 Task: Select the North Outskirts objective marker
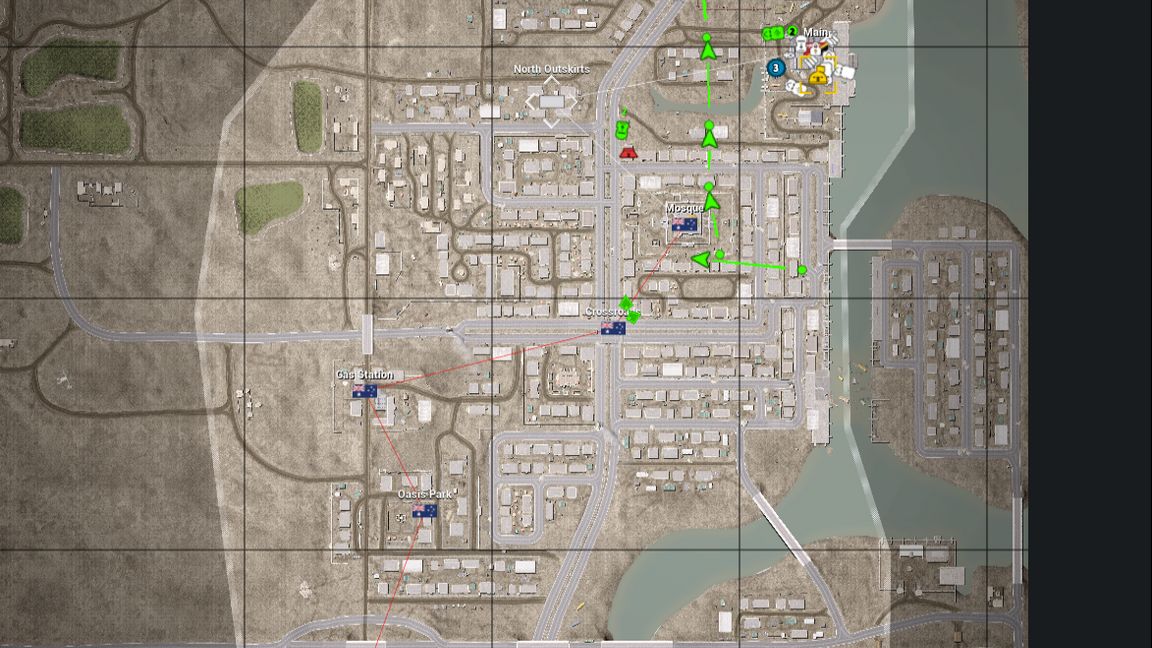coord(552,100)
